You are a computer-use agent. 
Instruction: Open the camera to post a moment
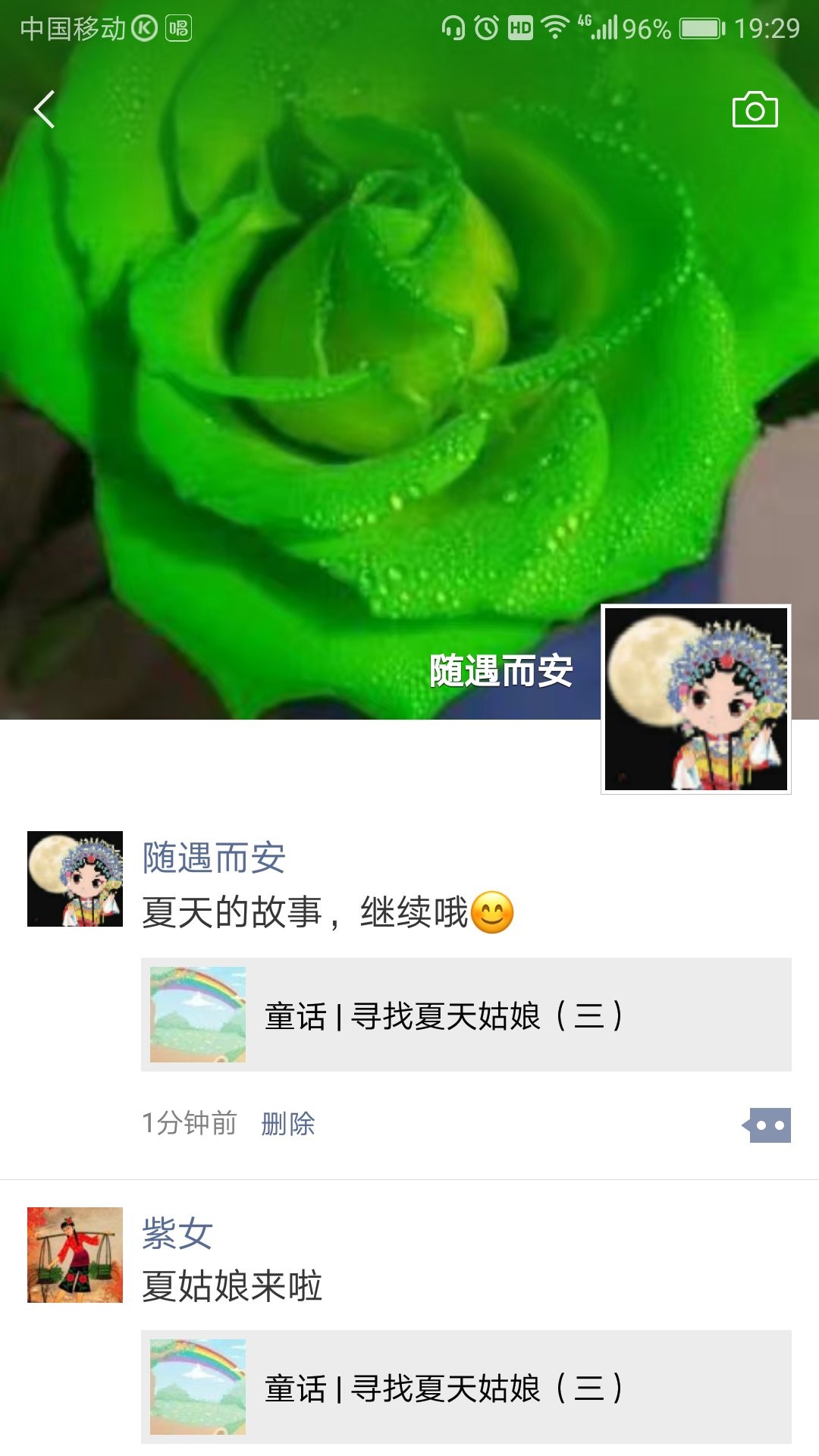point(755,111)
